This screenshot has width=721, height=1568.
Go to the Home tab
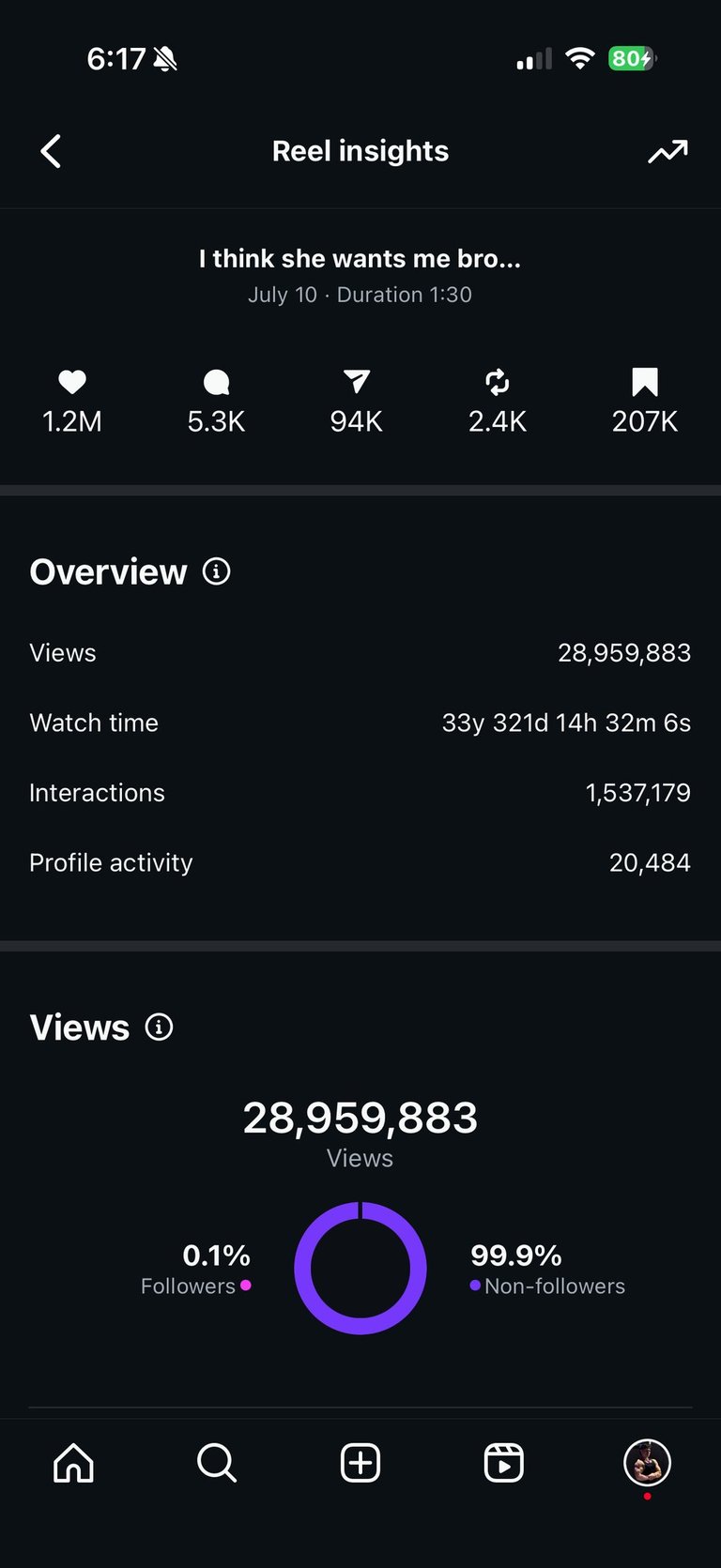click(x=73, y=1462)
